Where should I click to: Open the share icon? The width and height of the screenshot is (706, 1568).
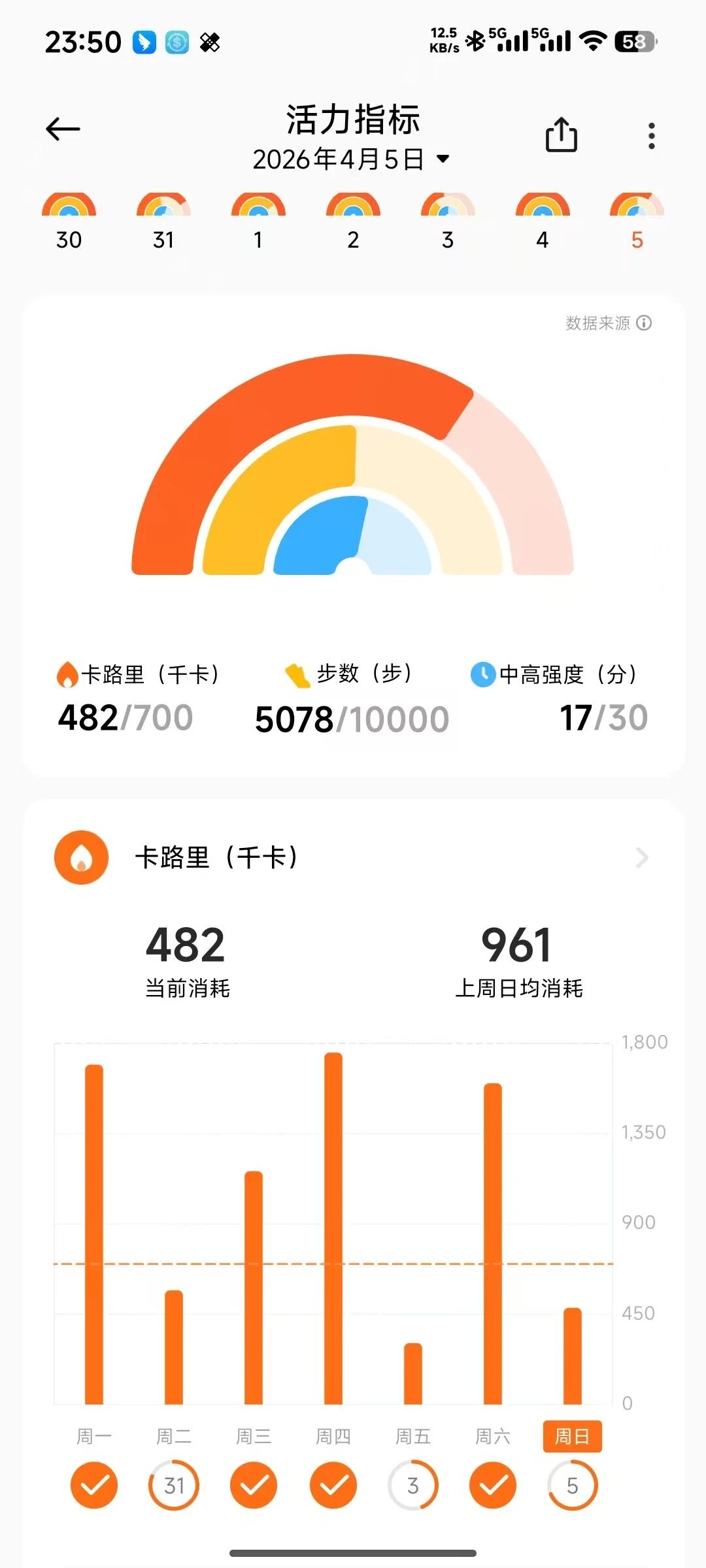pyautogui.click(x=561, y=135)
